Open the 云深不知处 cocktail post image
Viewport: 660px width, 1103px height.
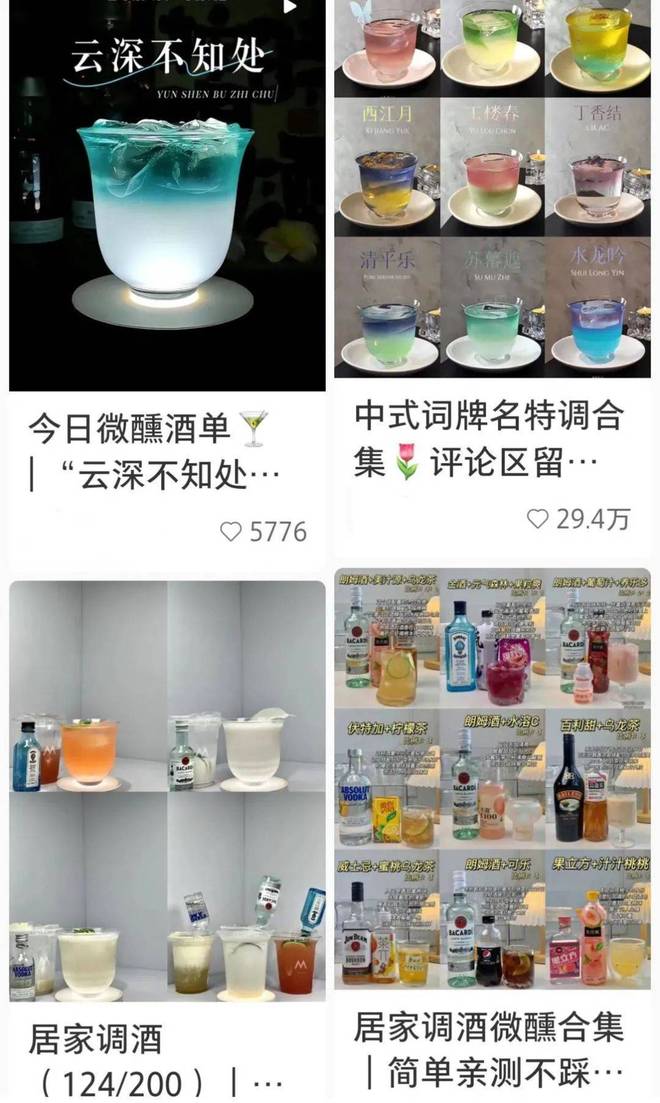(167, 195)
